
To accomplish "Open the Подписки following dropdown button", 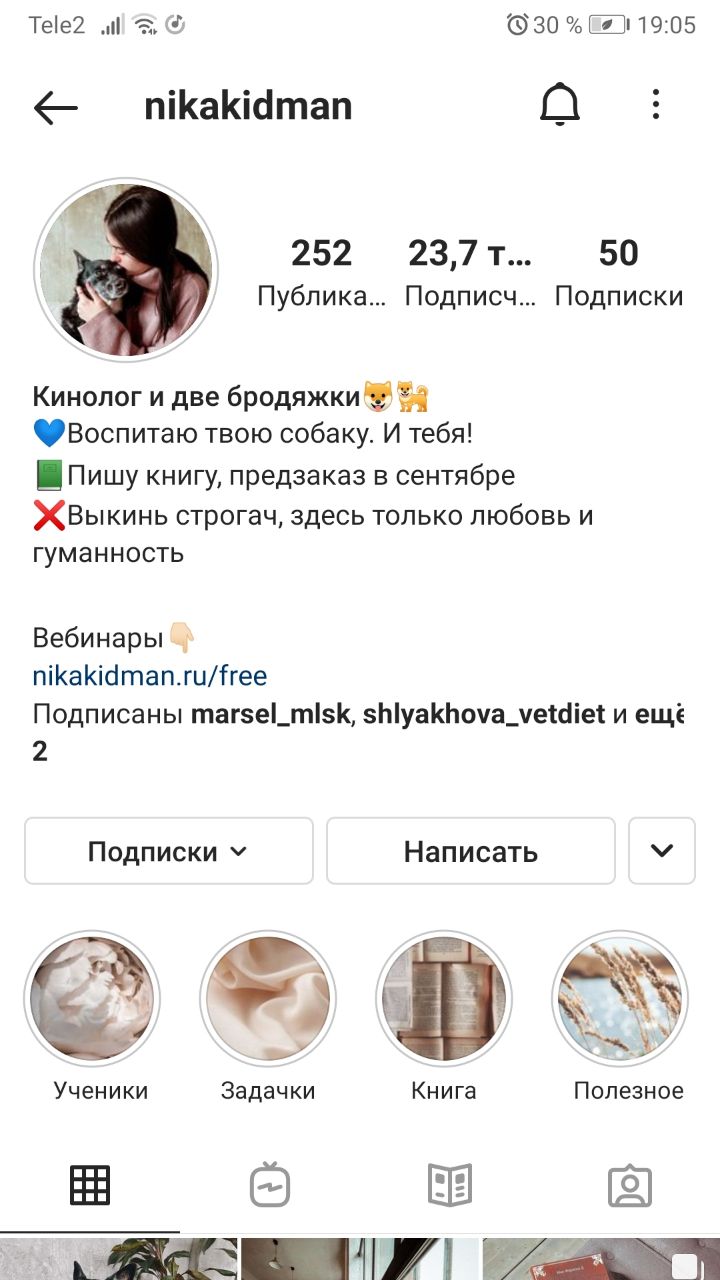I will pos(168,851).
